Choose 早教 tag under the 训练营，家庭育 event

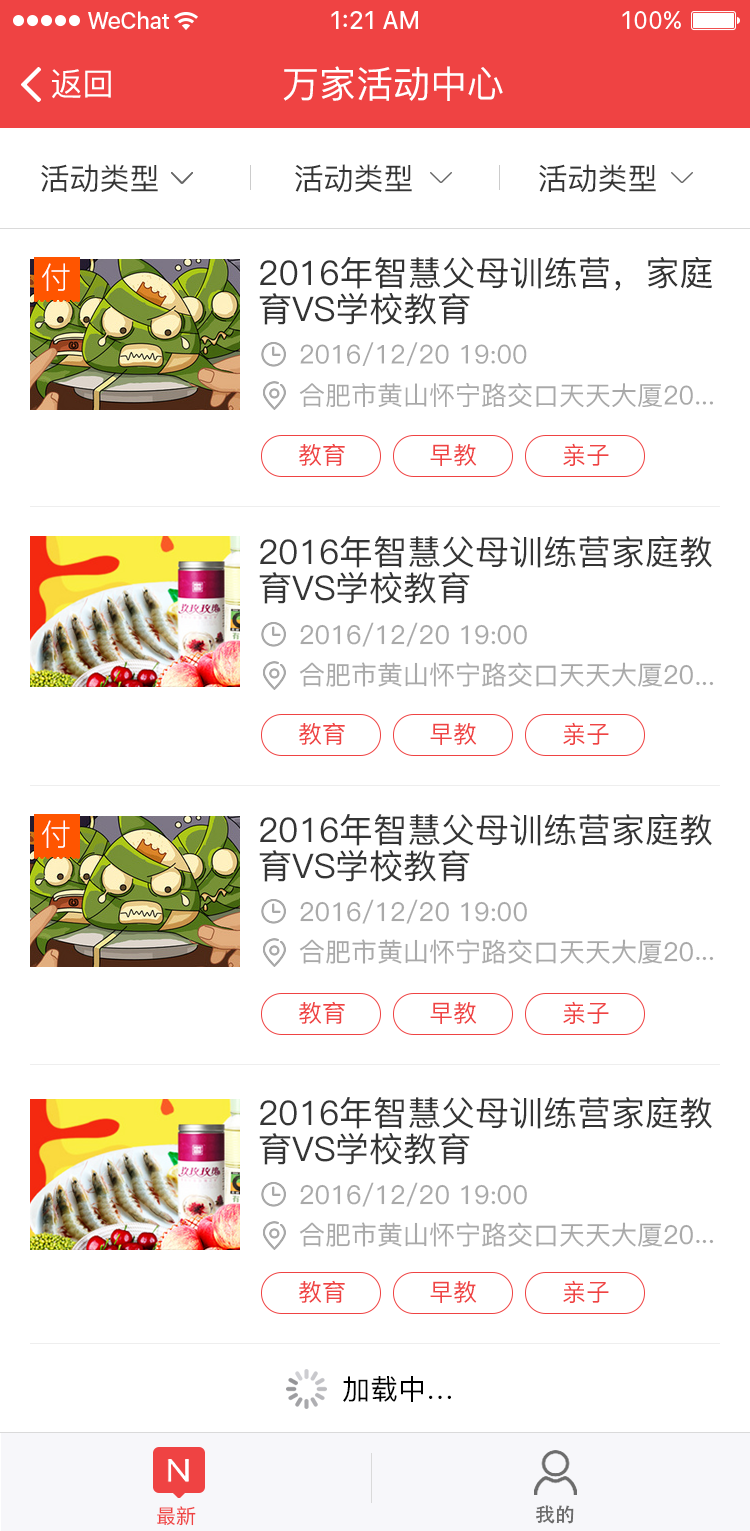453,456
